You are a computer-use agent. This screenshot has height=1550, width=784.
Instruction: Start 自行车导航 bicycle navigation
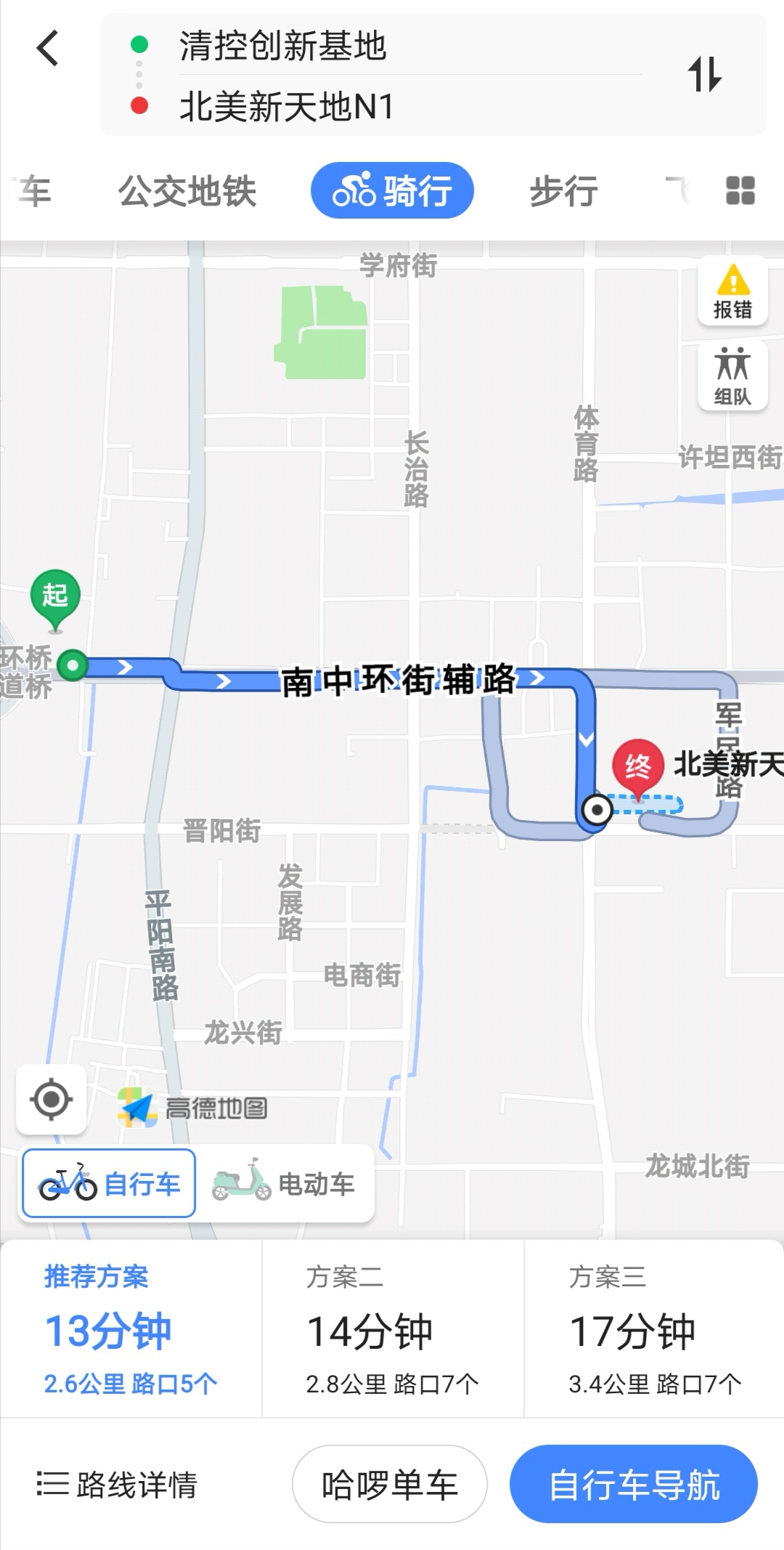pos(634,1484)
